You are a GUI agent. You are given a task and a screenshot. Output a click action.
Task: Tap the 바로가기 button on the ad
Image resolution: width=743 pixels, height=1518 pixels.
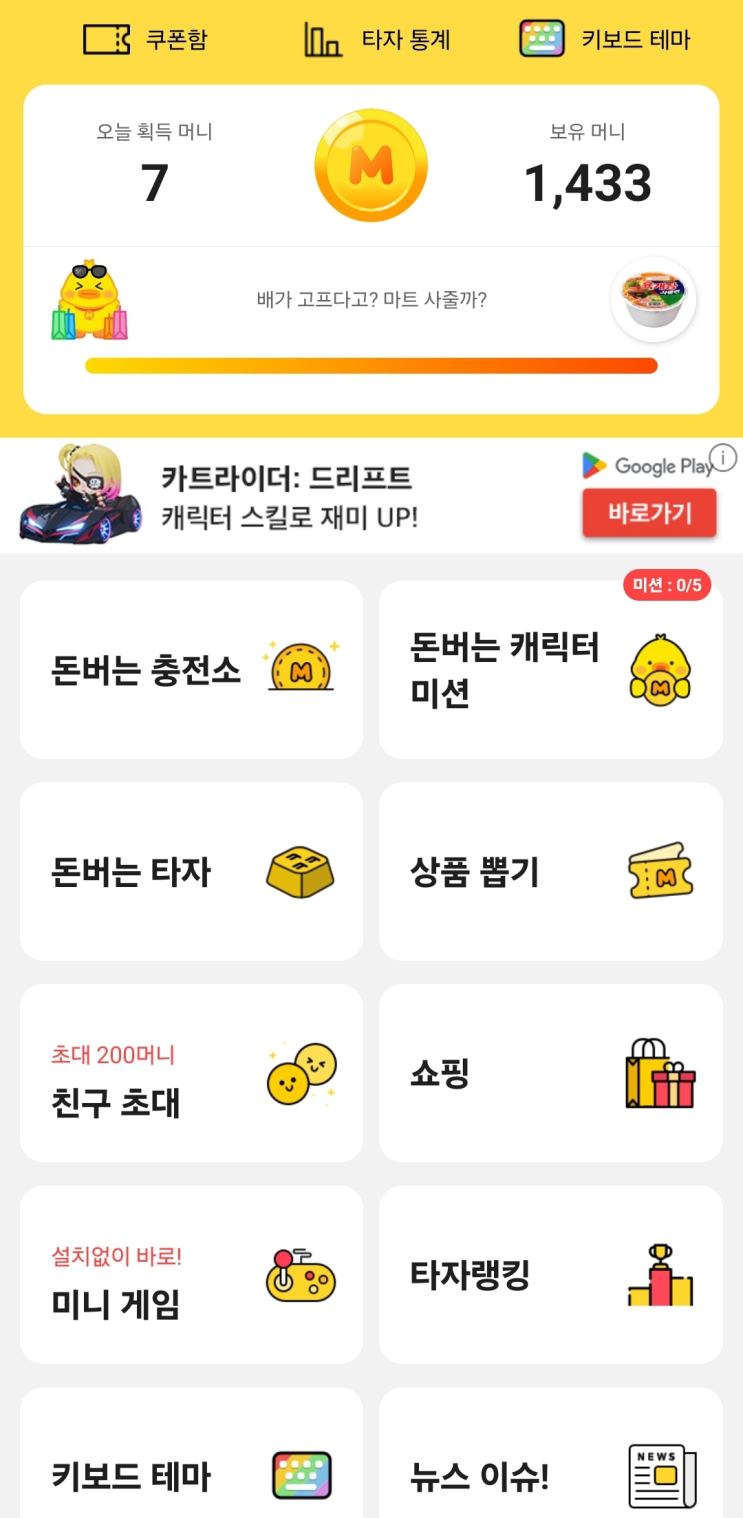click(649, 513)
